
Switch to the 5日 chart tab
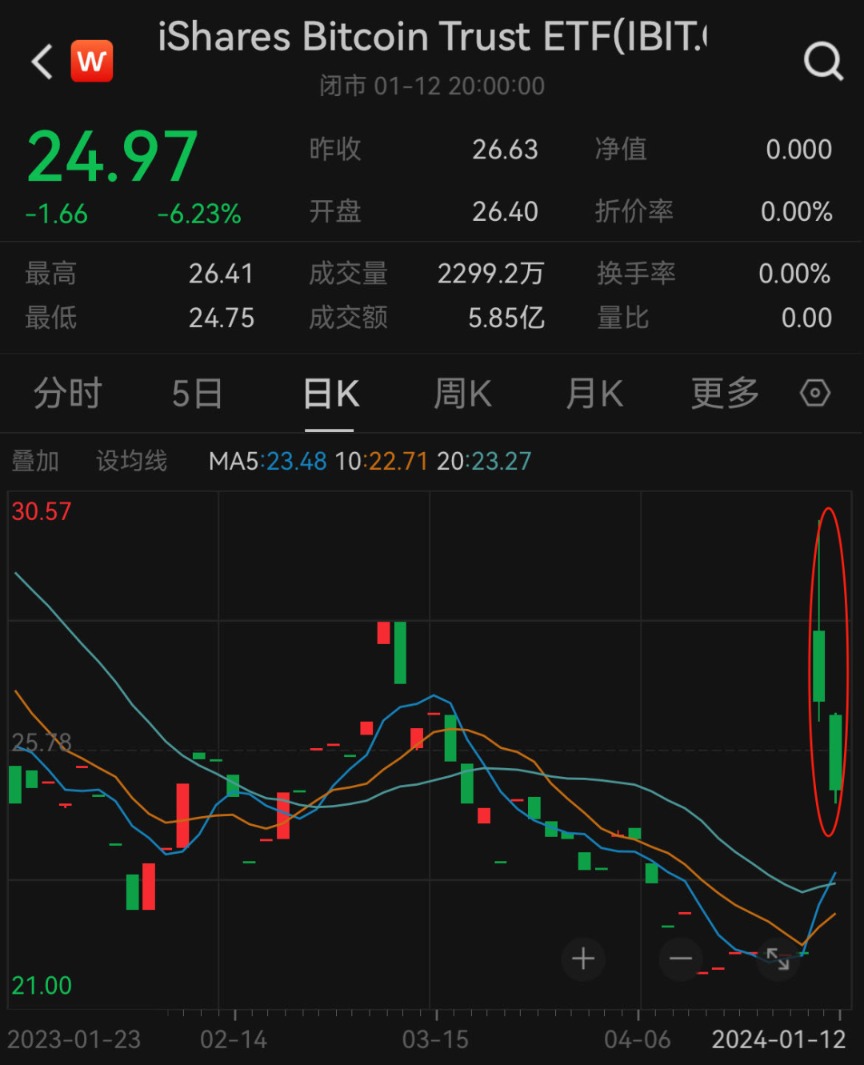click(x=197, y=394)
